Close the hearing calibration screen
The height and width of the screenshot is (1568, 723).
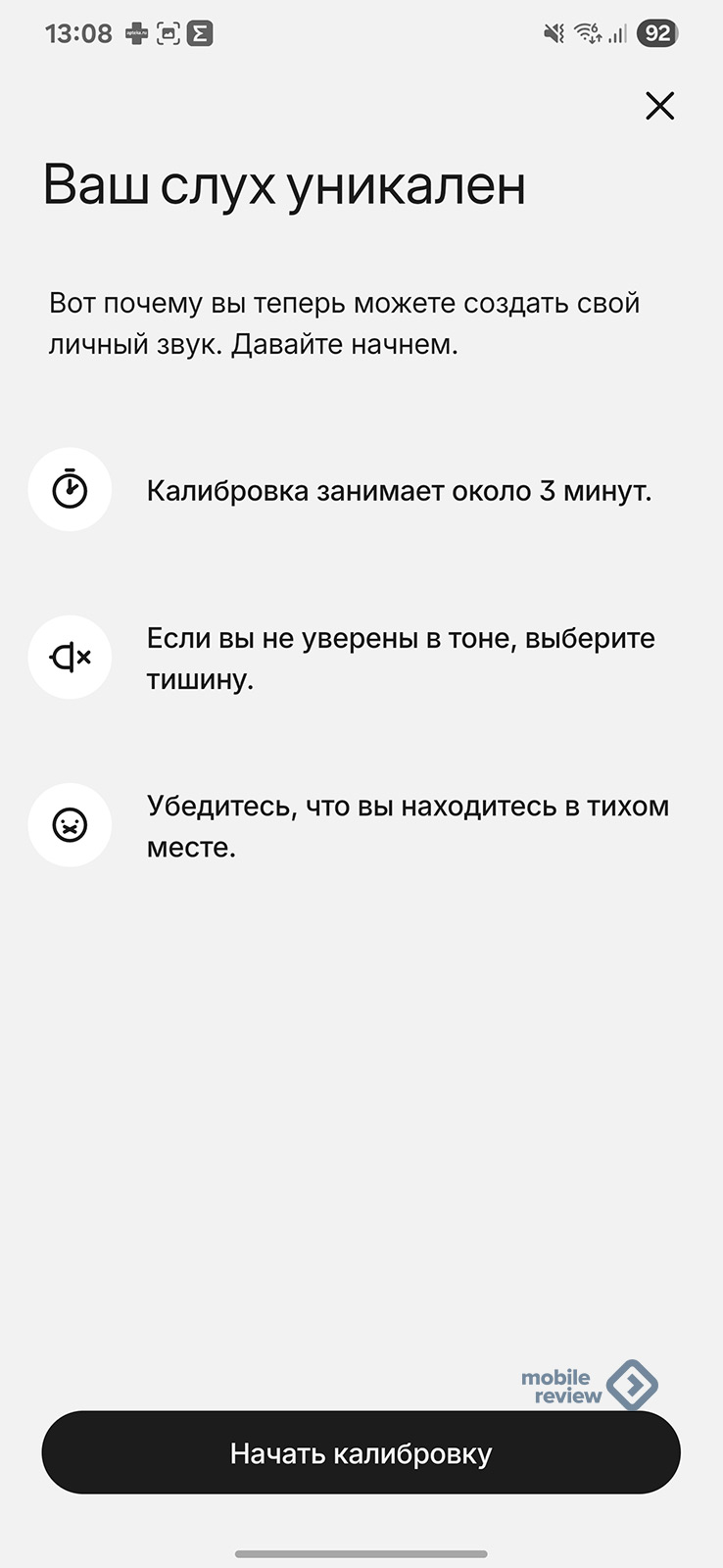coord(660,106)
